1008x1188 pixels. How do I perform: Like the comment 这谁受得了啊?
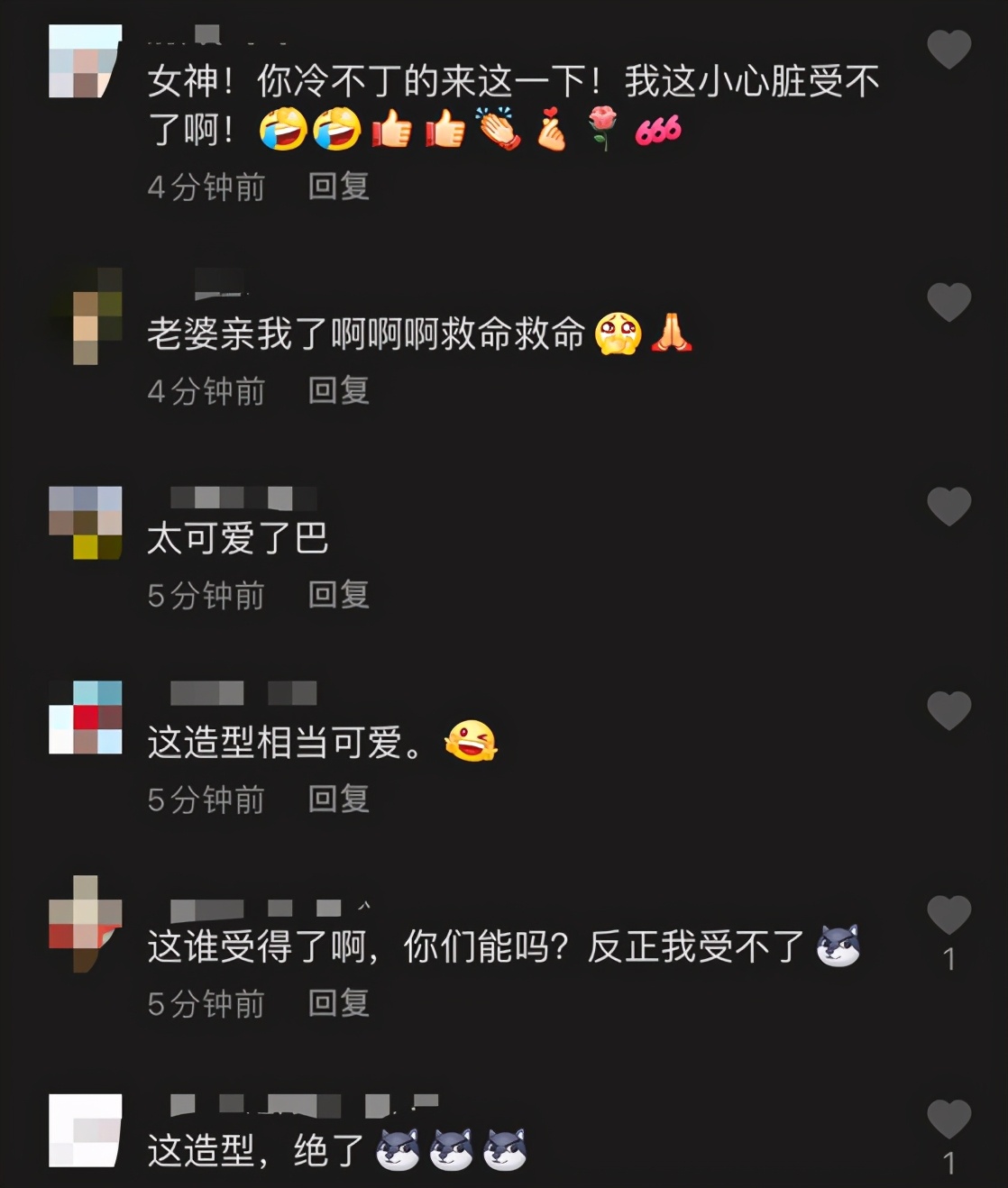pyautogui.click(x=948, y=915)
